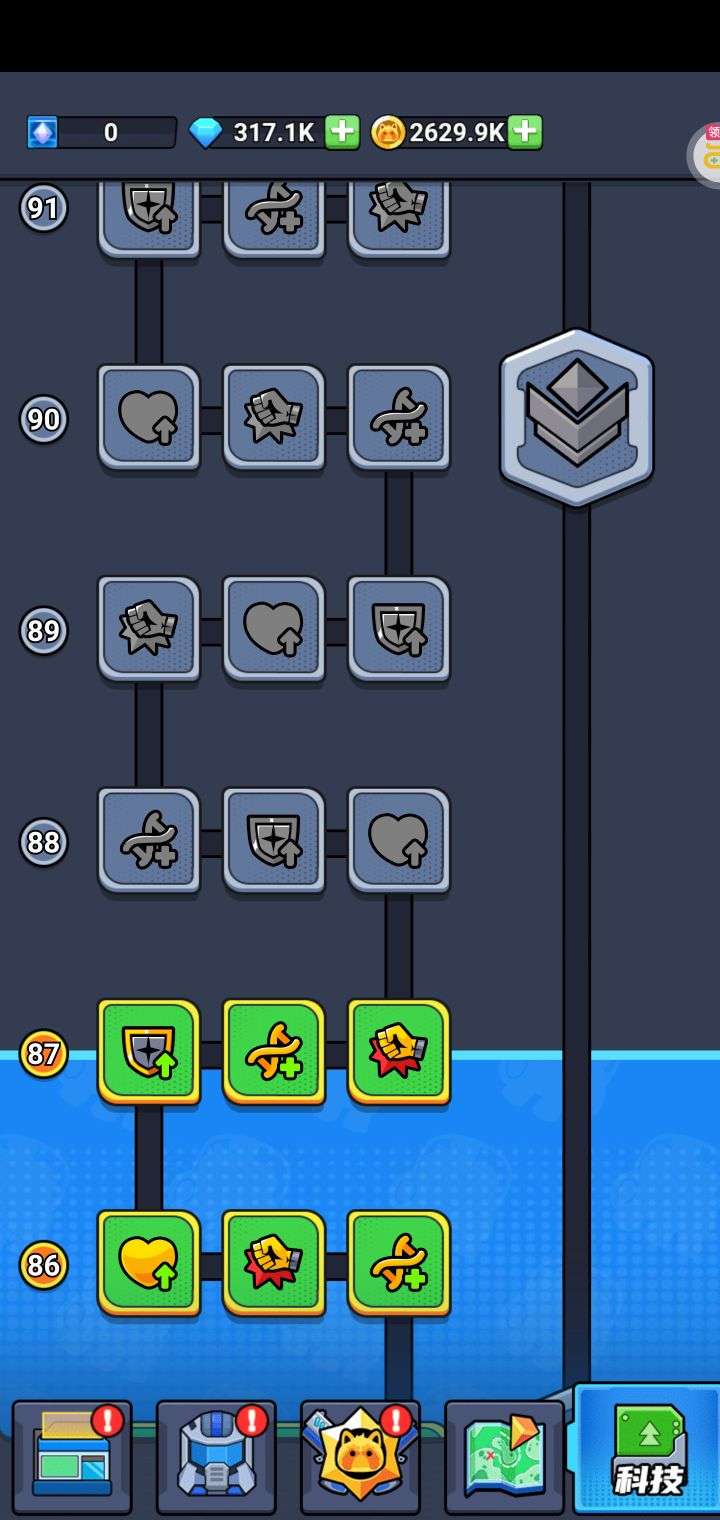Viewport: 720px width, 1520px height.
Task: Select the 科技 technology tab
Action: [x=648, y=1450]
